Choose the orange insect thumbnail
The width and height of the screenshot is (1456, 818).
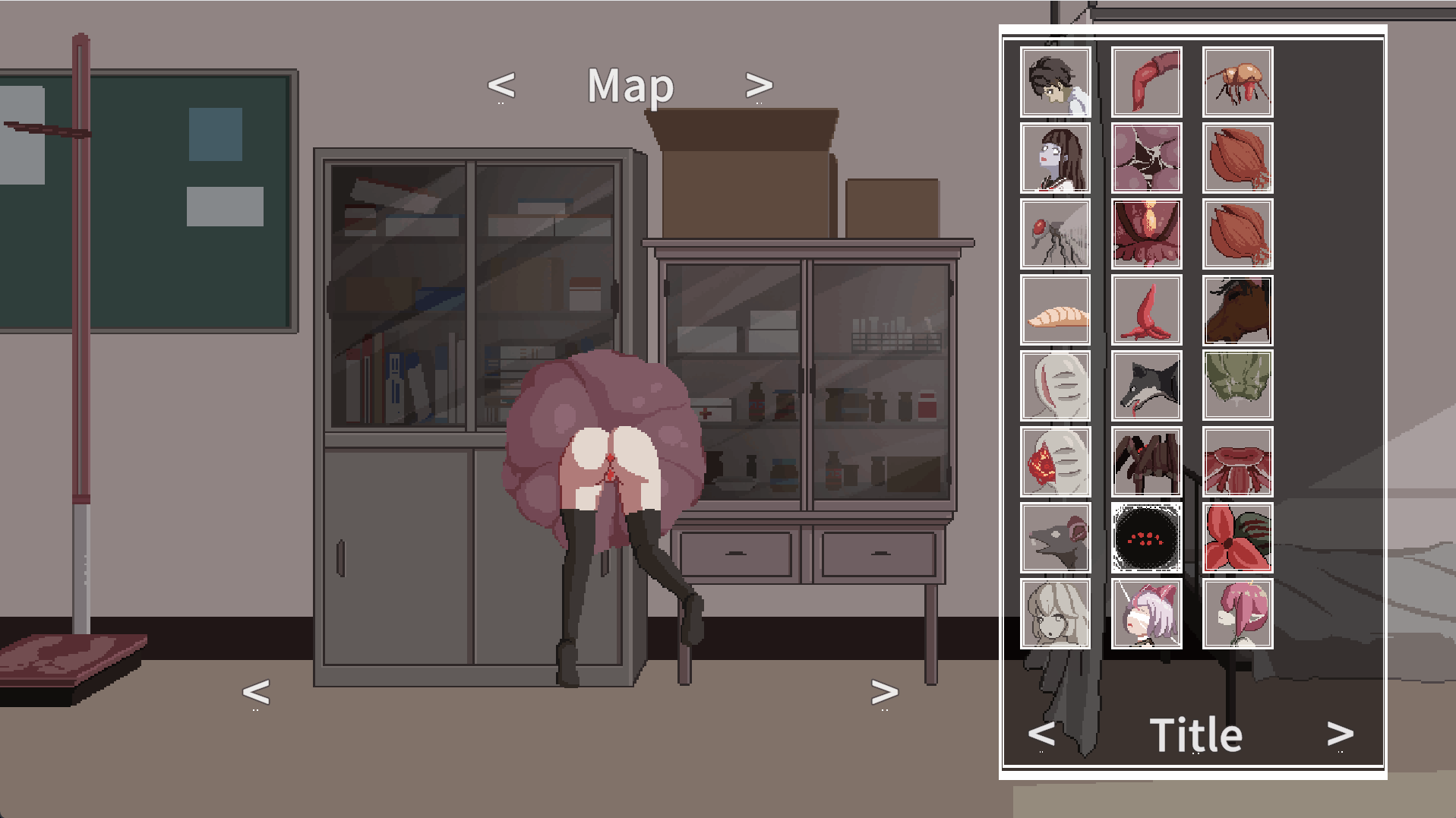1237,82
